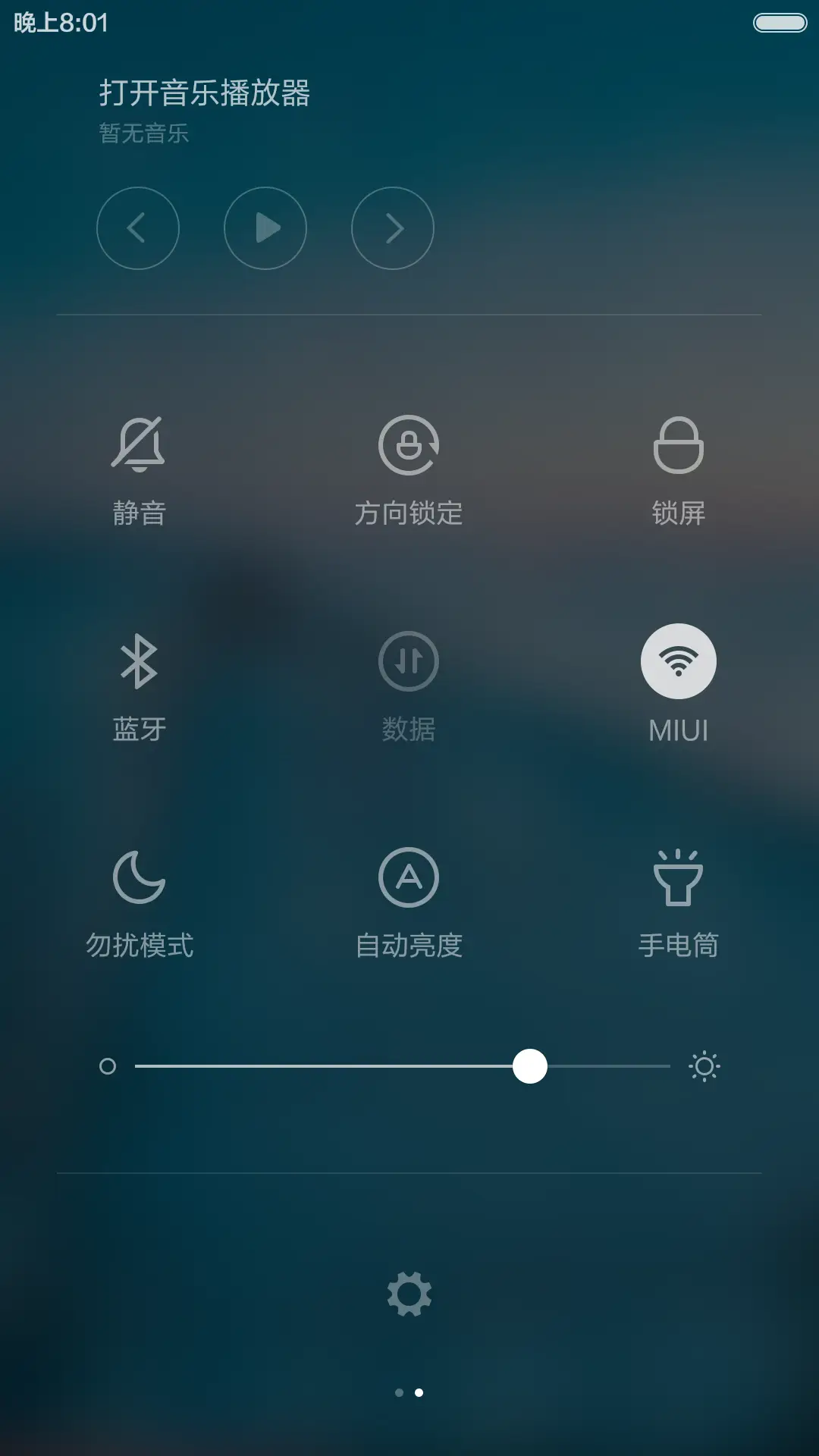Disable the active Wi-Fi toggle

point(679,661)
